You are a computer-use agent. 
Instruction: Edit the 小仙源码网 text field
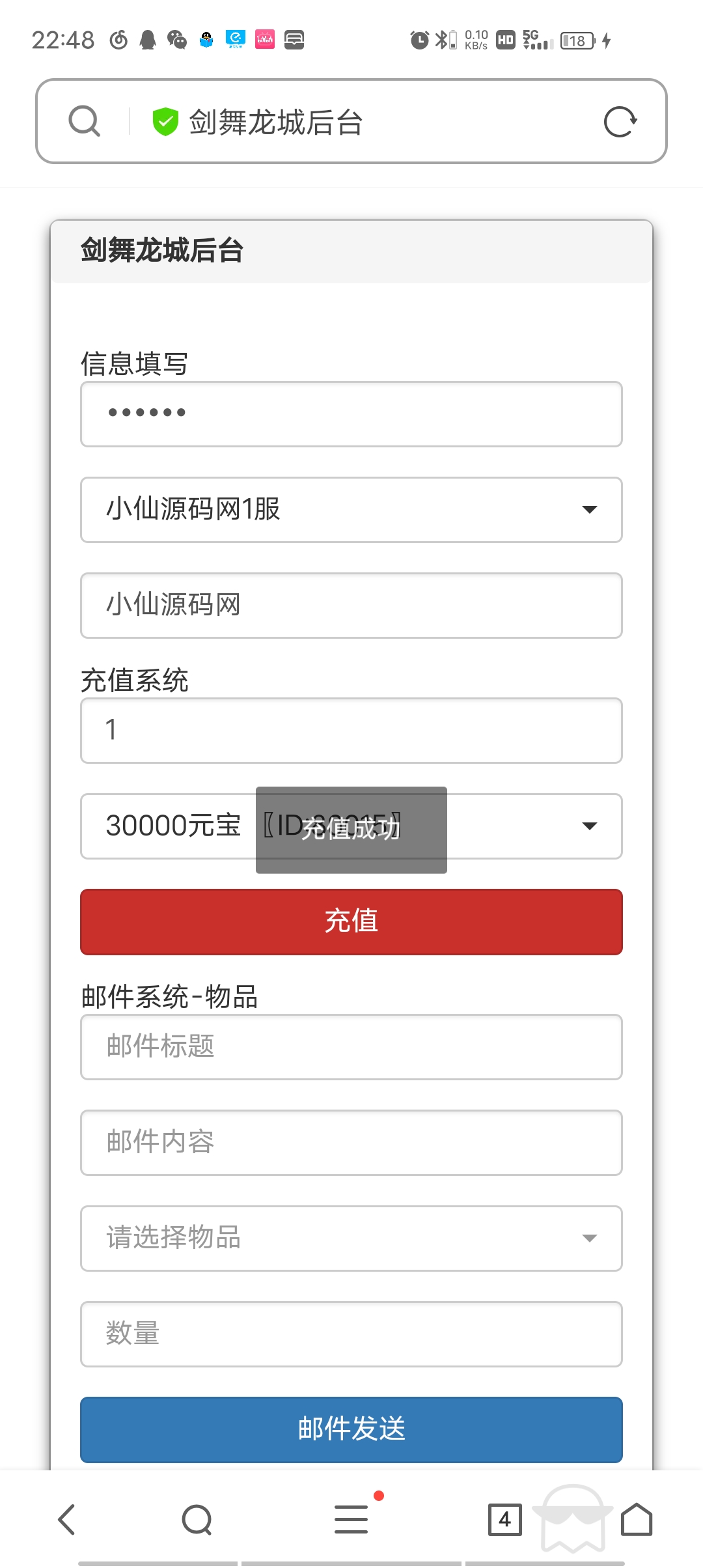click(351, 606)
